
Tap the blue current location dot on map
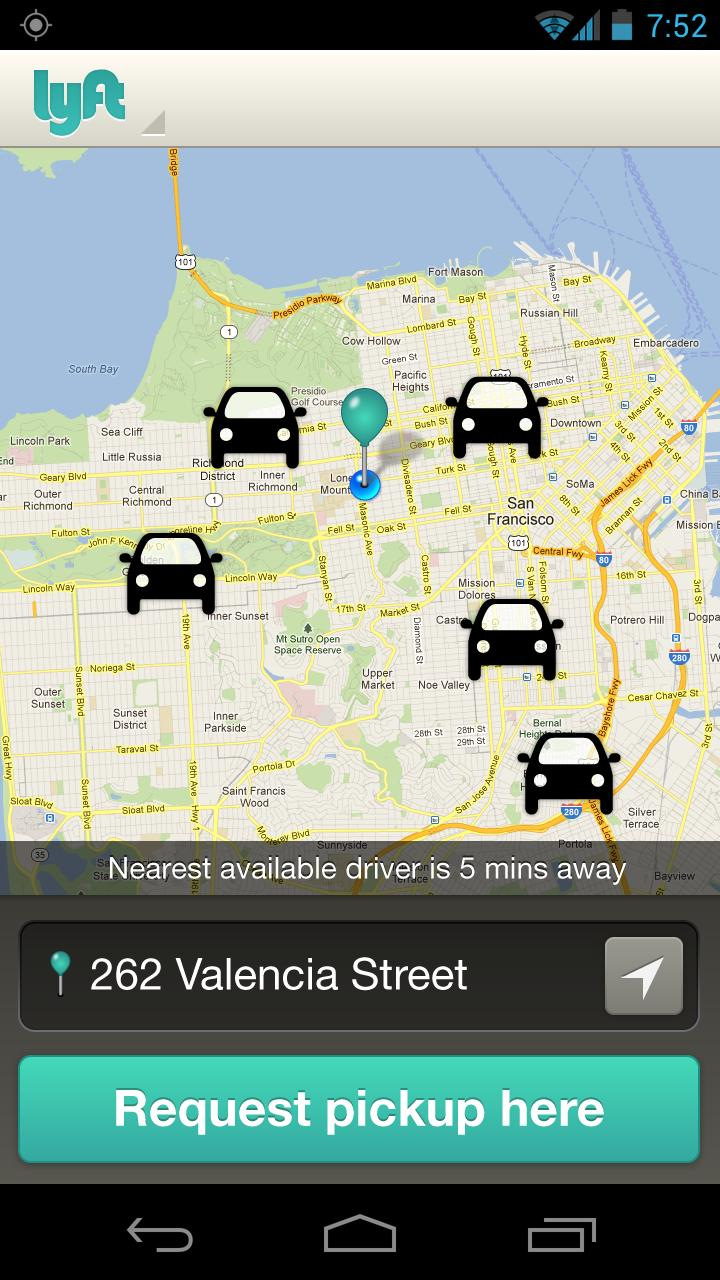365,484
